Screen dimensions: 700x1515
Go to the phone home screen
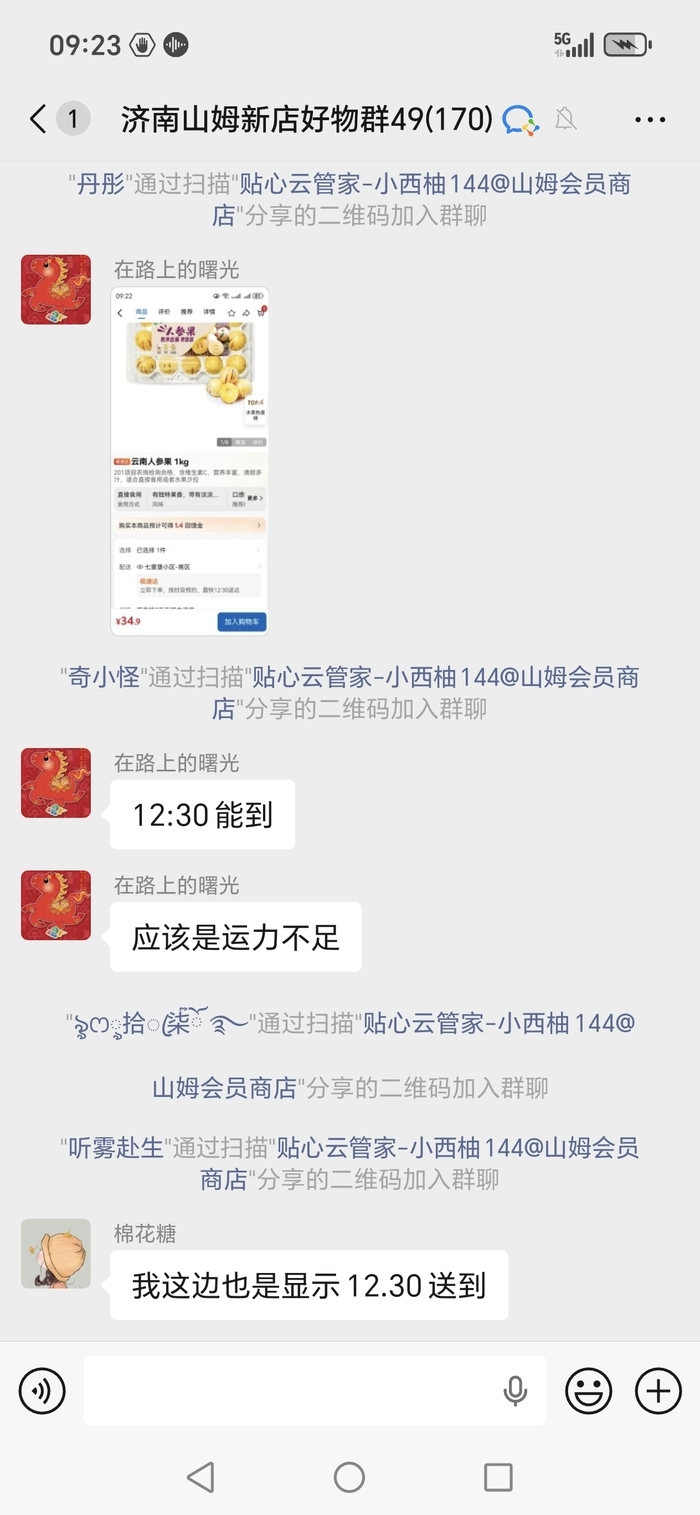click(349, 1477)
